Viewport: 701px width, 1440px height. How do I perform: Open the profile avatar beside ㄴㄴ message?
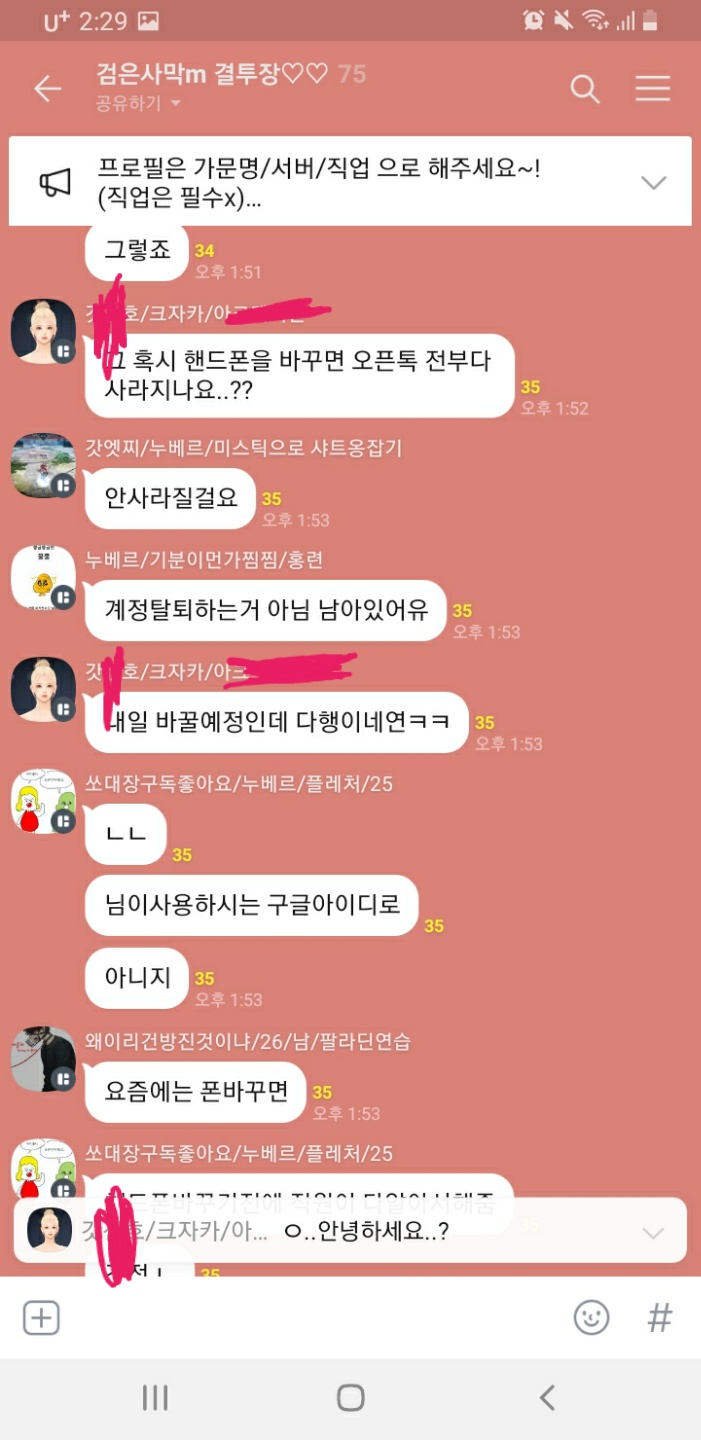[43, 801]
